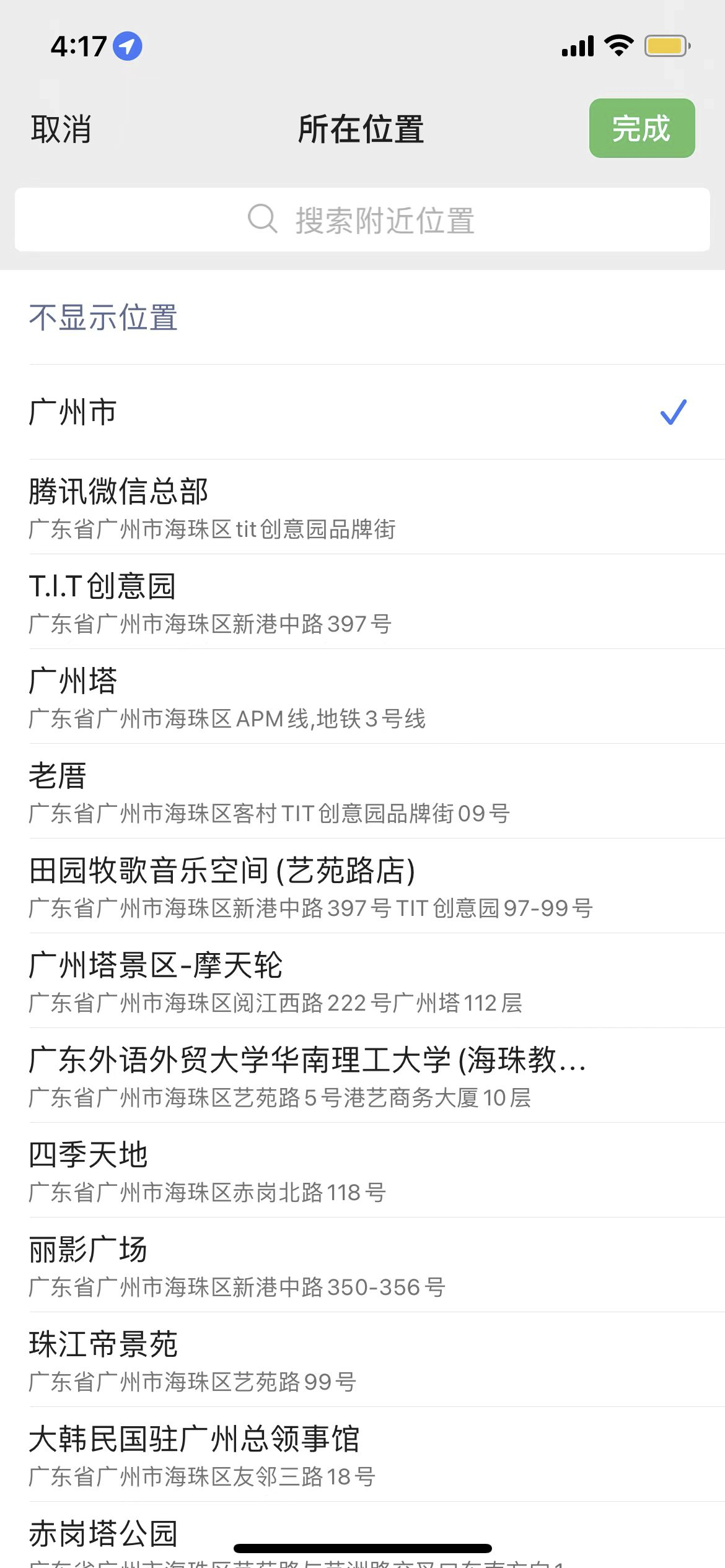This screenshot has width=725, height=1568.
Task: Tap 取消 to cancel location selection
Action: [61, 129]
